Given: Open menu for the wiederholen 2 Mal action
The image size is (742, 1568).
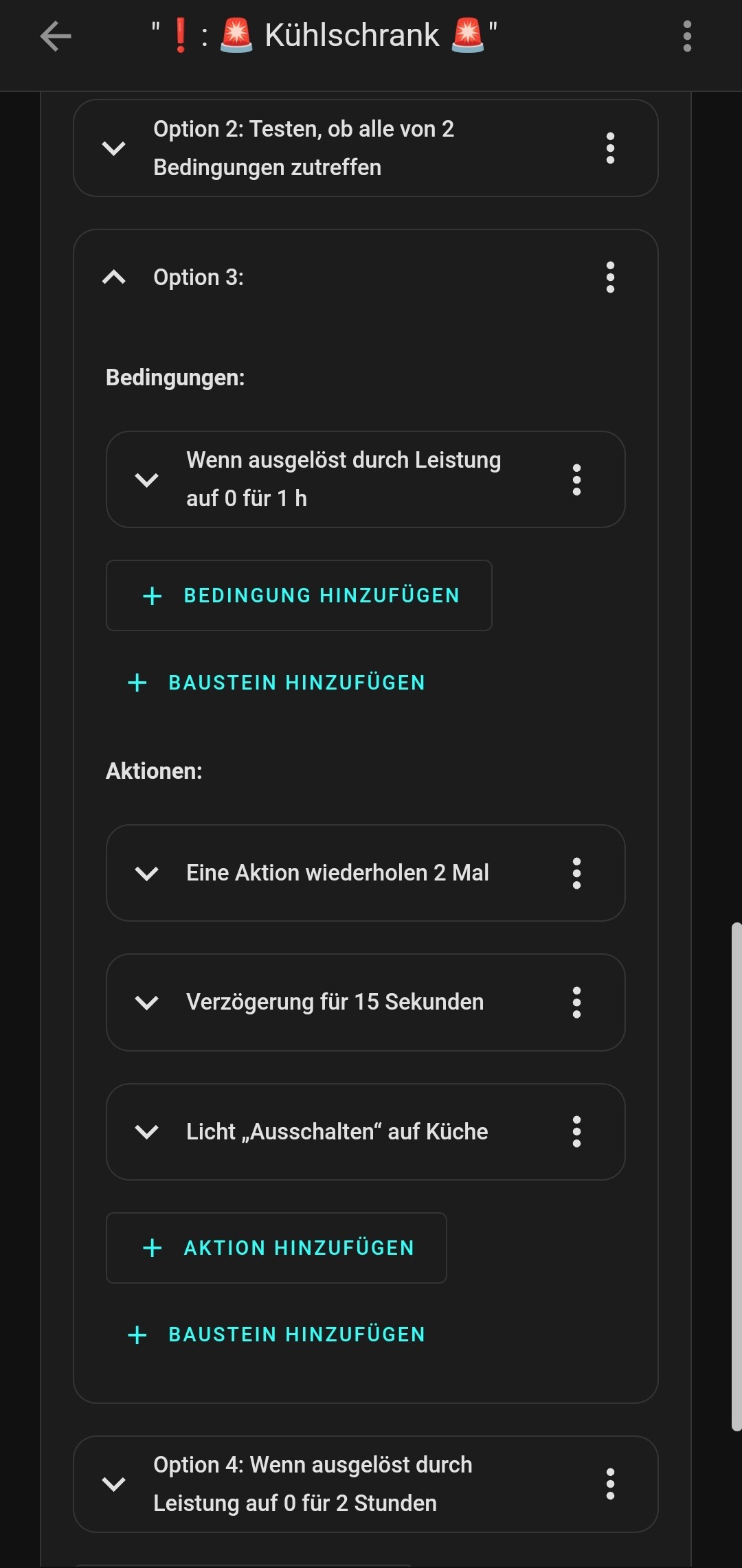Looking at the screenshot, I should pyautogui.click(x=576, y=873).
